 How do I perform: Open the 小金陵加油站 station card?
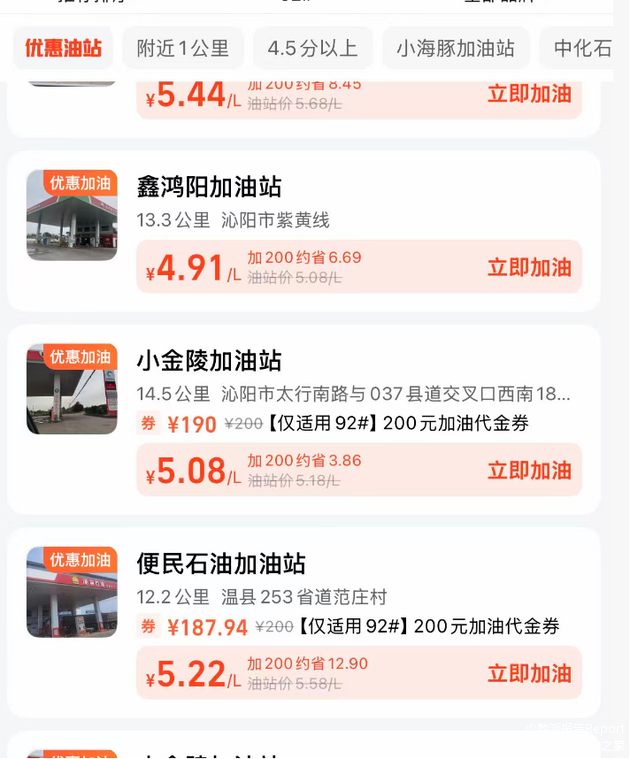pyautogui.click(x=209, y=361)
